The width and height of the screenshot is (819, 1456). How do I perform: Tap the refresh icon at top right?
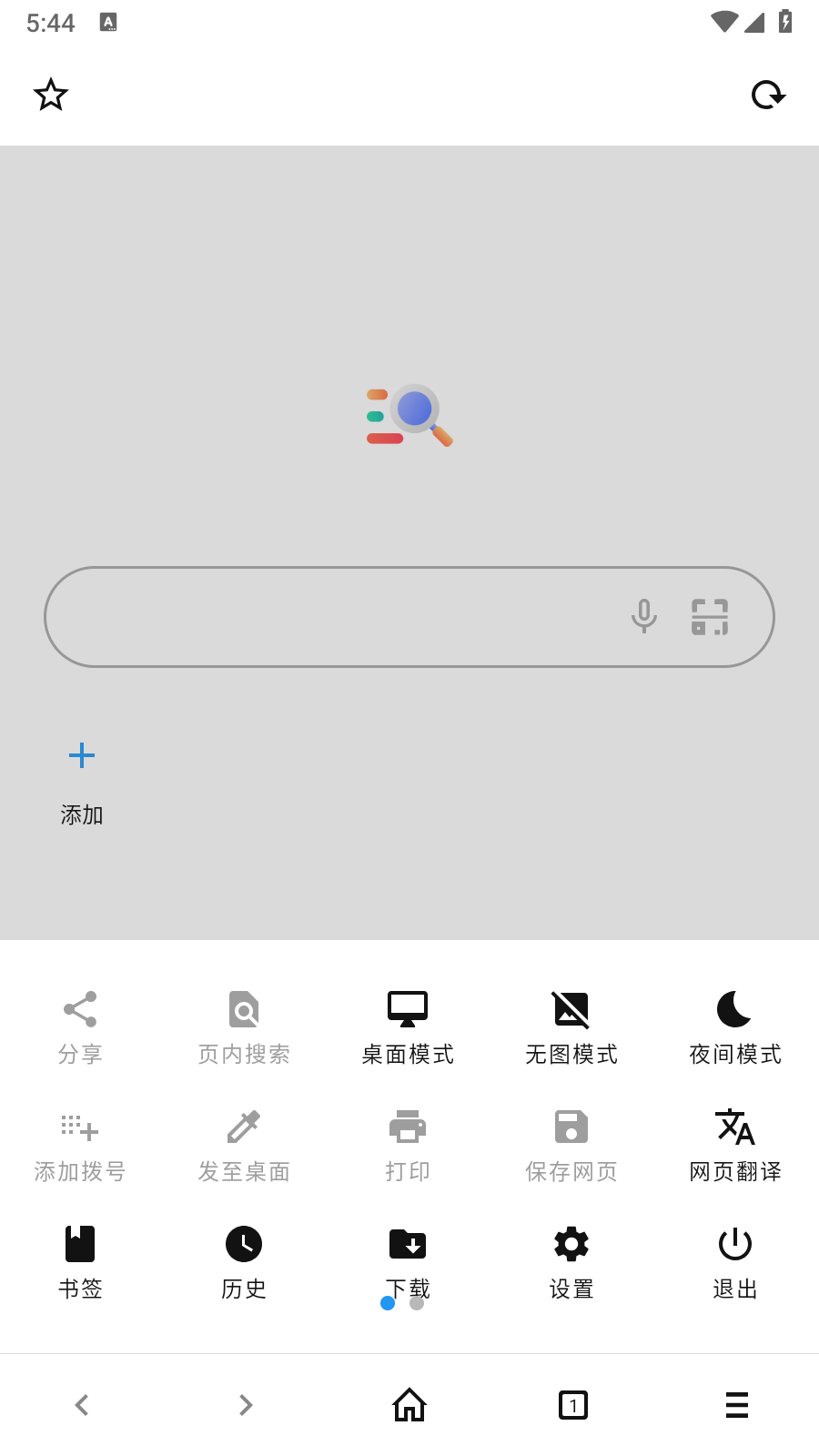pos(769,94)
